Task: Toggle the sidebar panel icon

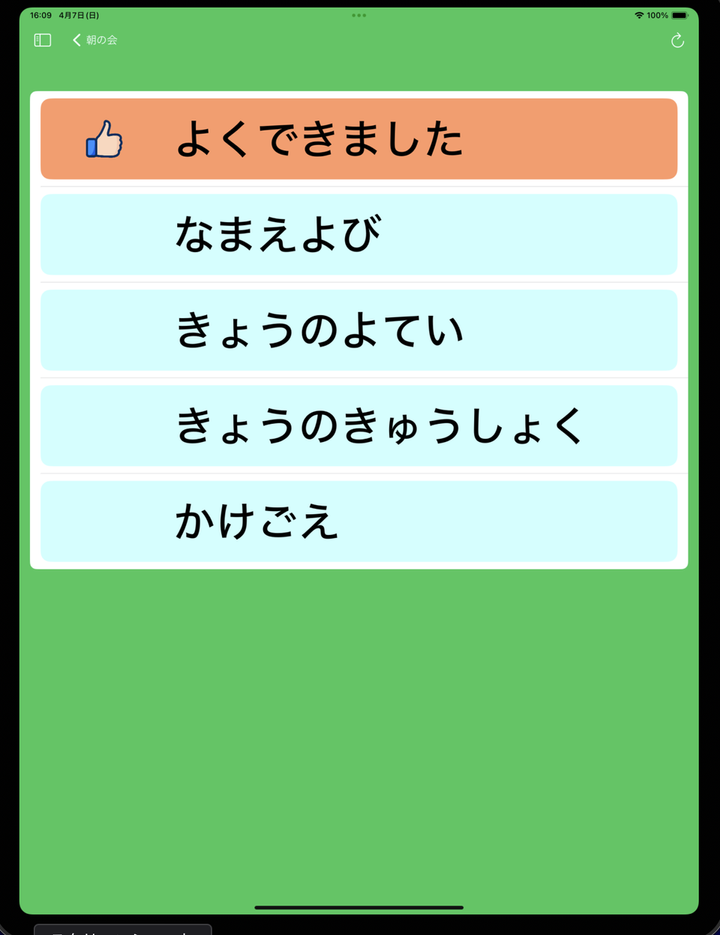Action: (42, 40)
